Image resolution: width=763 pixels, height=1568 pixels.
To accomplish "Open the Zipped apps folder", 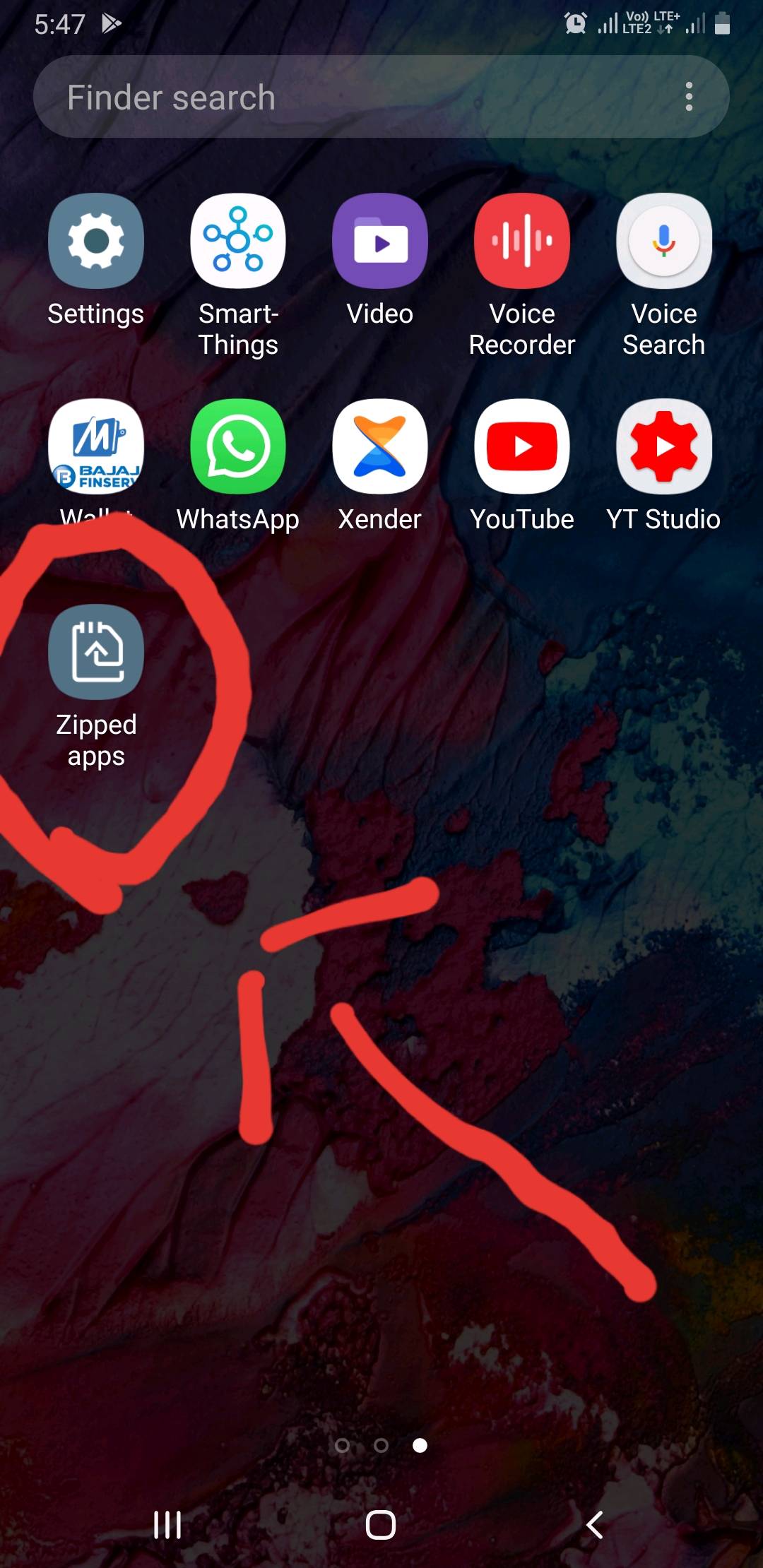I will click(x=96, y=653).
